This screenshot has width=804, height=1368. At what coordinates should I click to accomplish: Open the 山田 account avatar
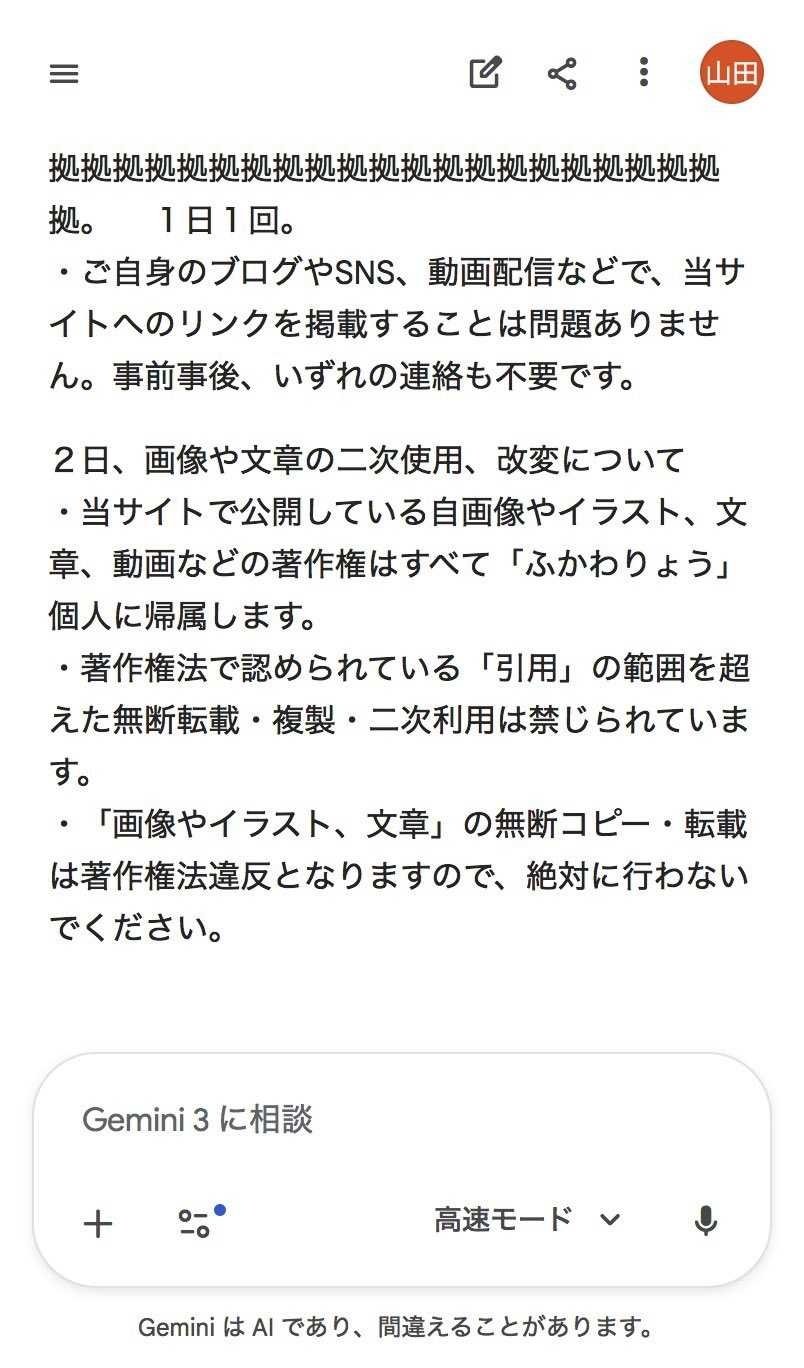[x=731, y=73]
